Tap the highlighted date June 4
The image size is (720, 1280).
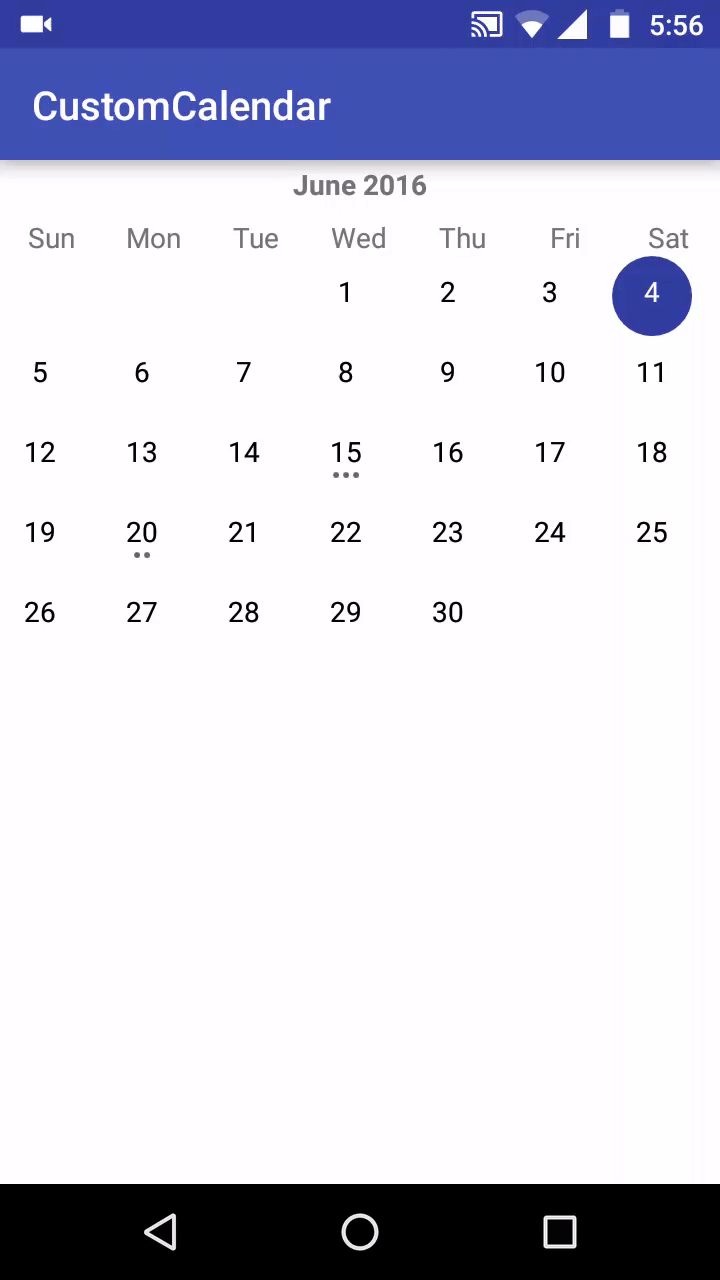(x=652, y=294)
